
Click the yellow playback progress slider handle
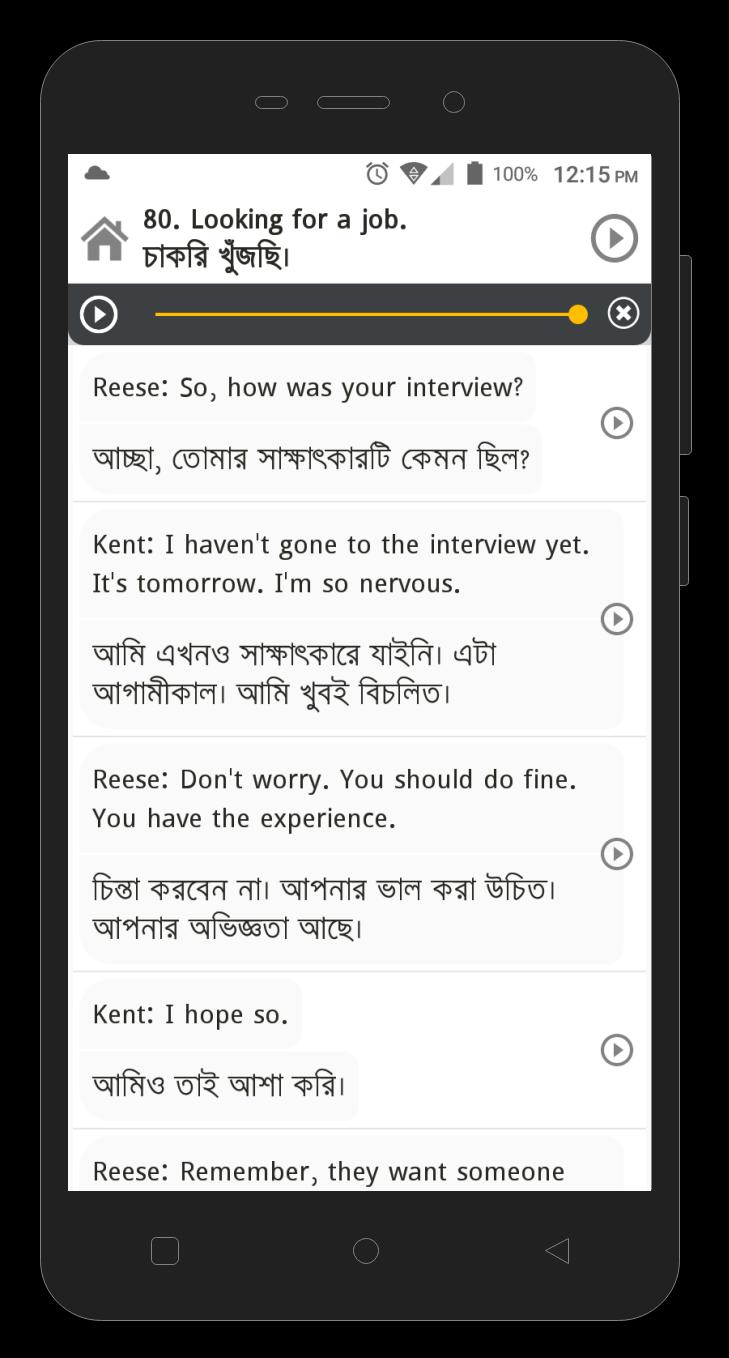point(578,314)
